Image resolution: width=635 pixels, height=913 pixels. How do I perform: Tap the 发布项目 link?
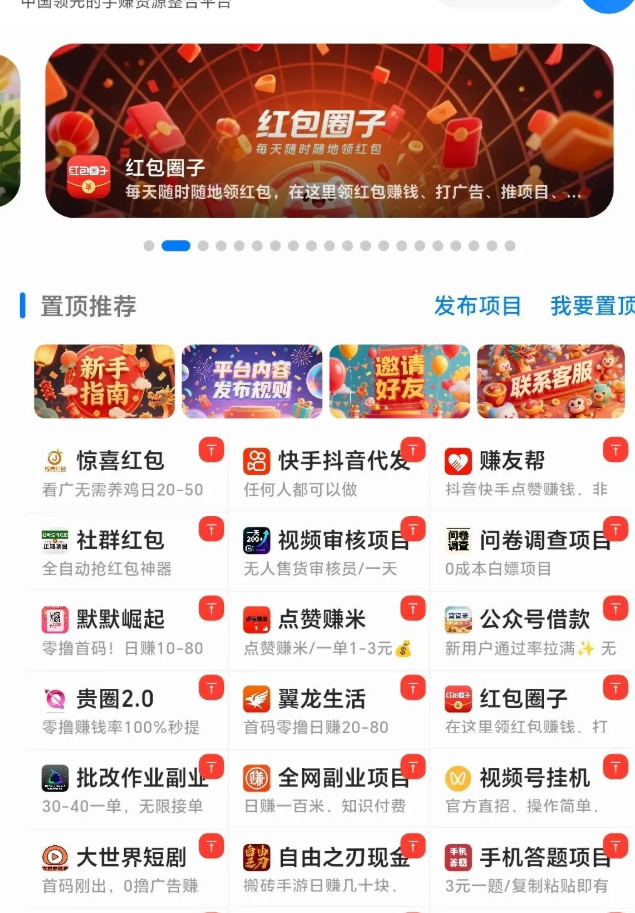(x=477, y=306)
